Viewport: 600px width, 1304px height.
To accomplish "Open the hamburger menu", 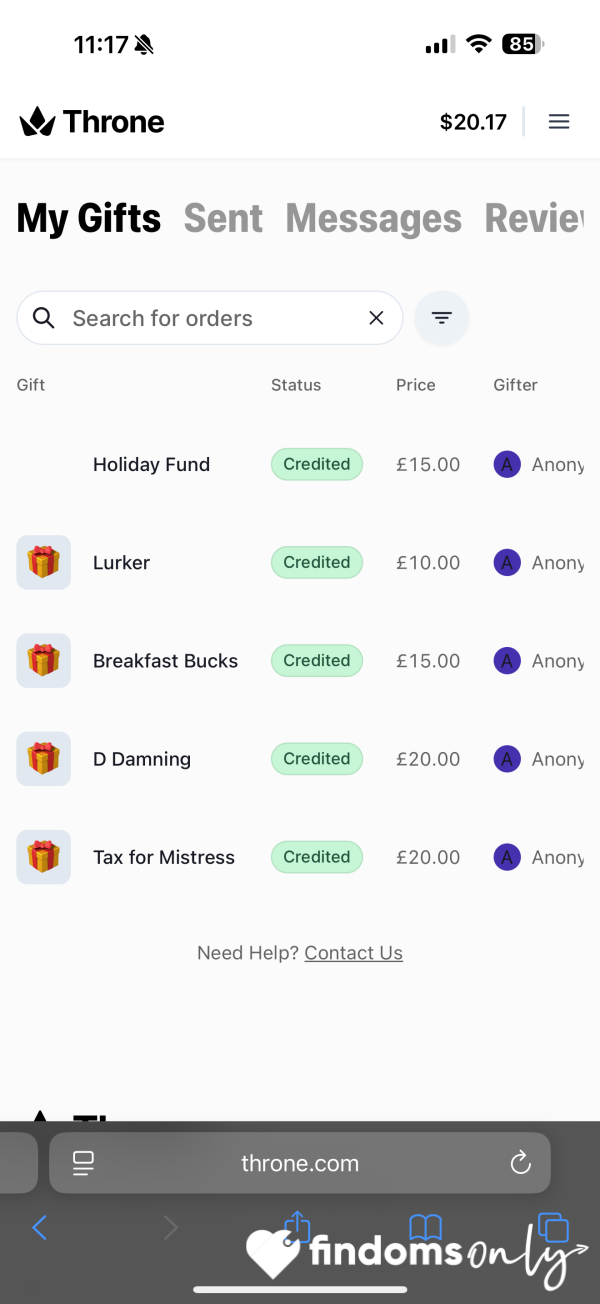I will coord(559,122).
